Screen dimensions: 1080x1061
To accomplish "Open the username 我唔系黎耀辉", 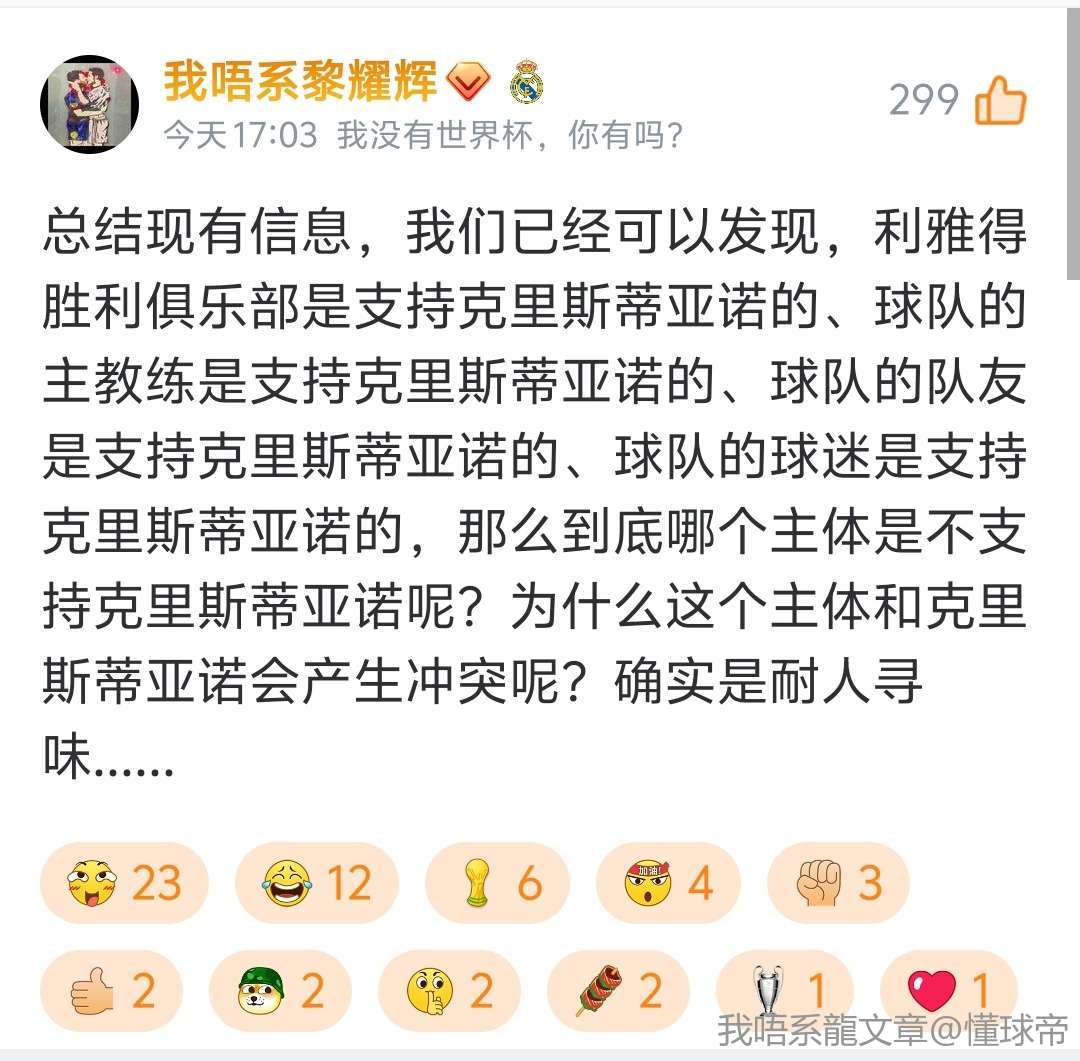I will click(300, 81).
